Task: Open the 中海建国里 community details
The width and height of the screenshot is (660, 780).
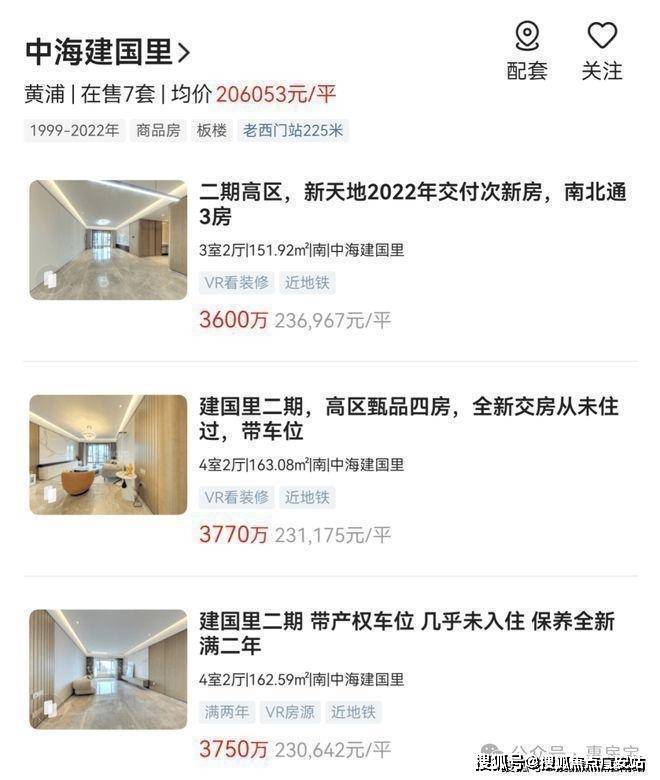Action: point(107,51)
